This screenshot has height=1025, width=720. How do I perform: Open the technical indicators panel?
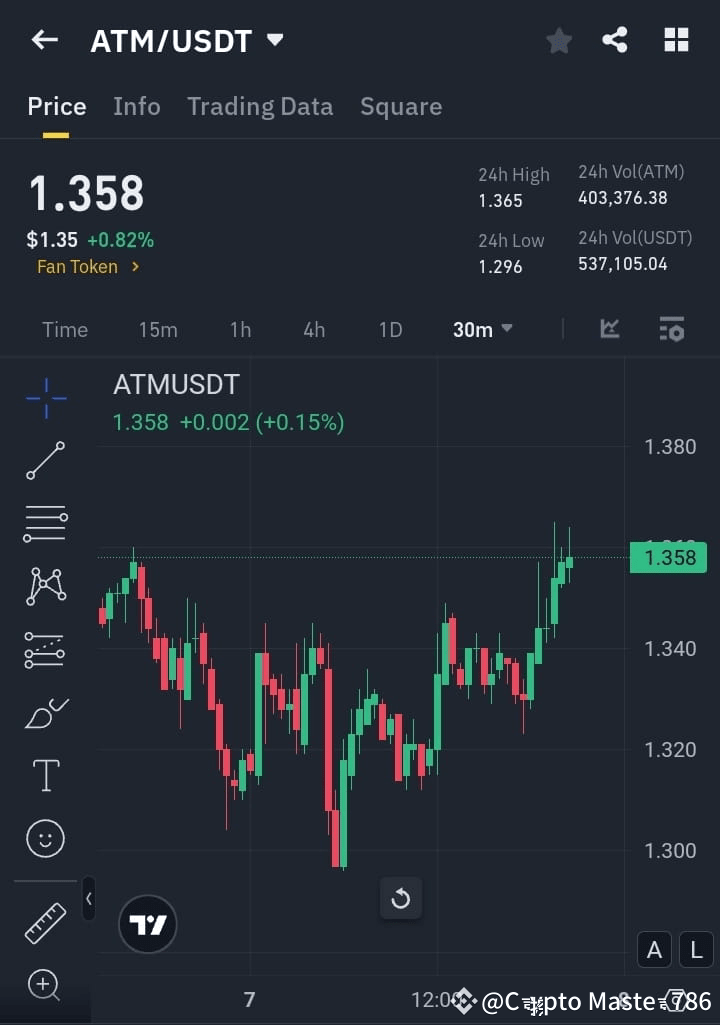pos(609,329)
